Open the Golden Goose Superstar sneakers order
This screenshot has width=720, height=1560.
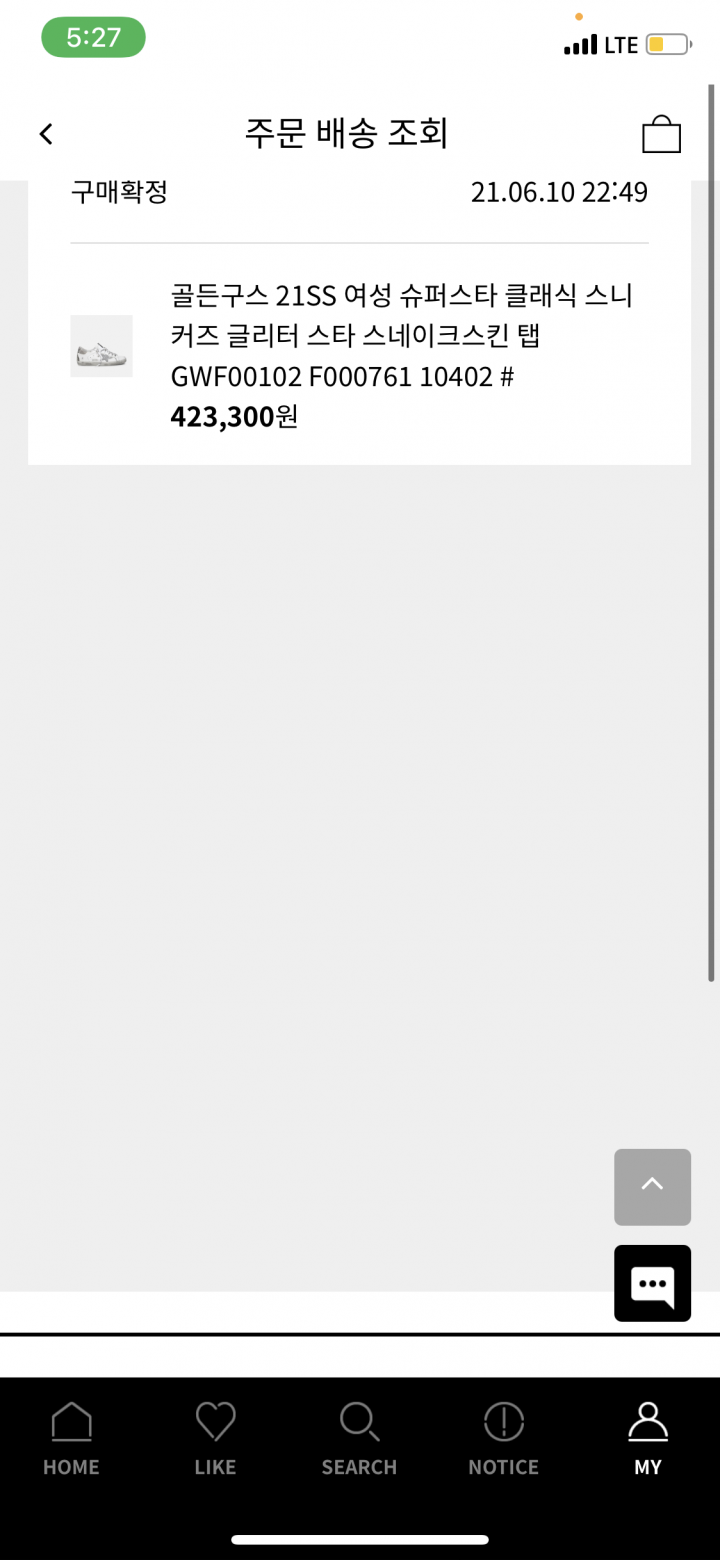click(x=402, y=335)
